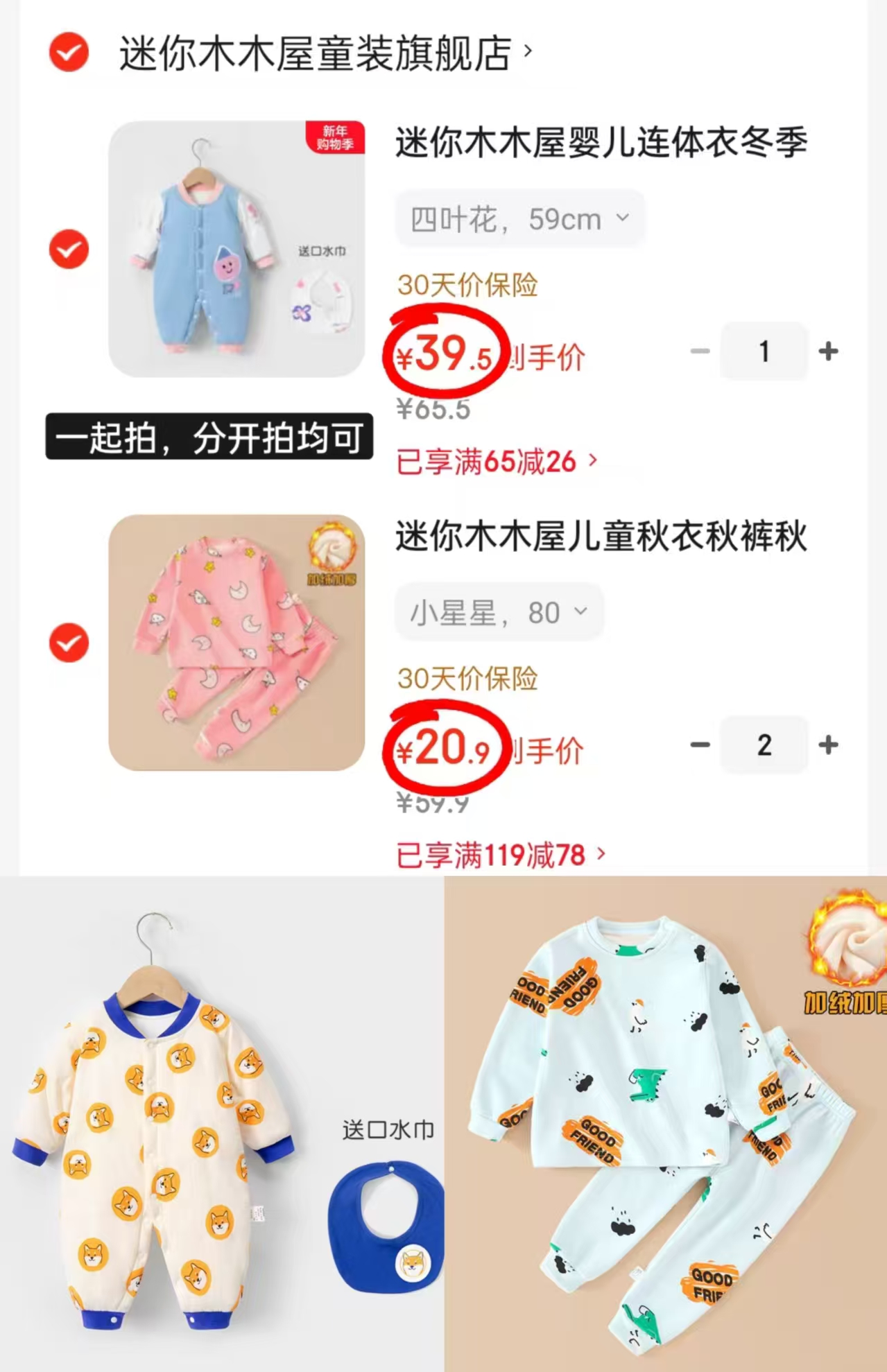Toggle the checkbox for the 婴儿连体衣 romper item
This screenshot has width=887, height=1372.
point(67,250)
